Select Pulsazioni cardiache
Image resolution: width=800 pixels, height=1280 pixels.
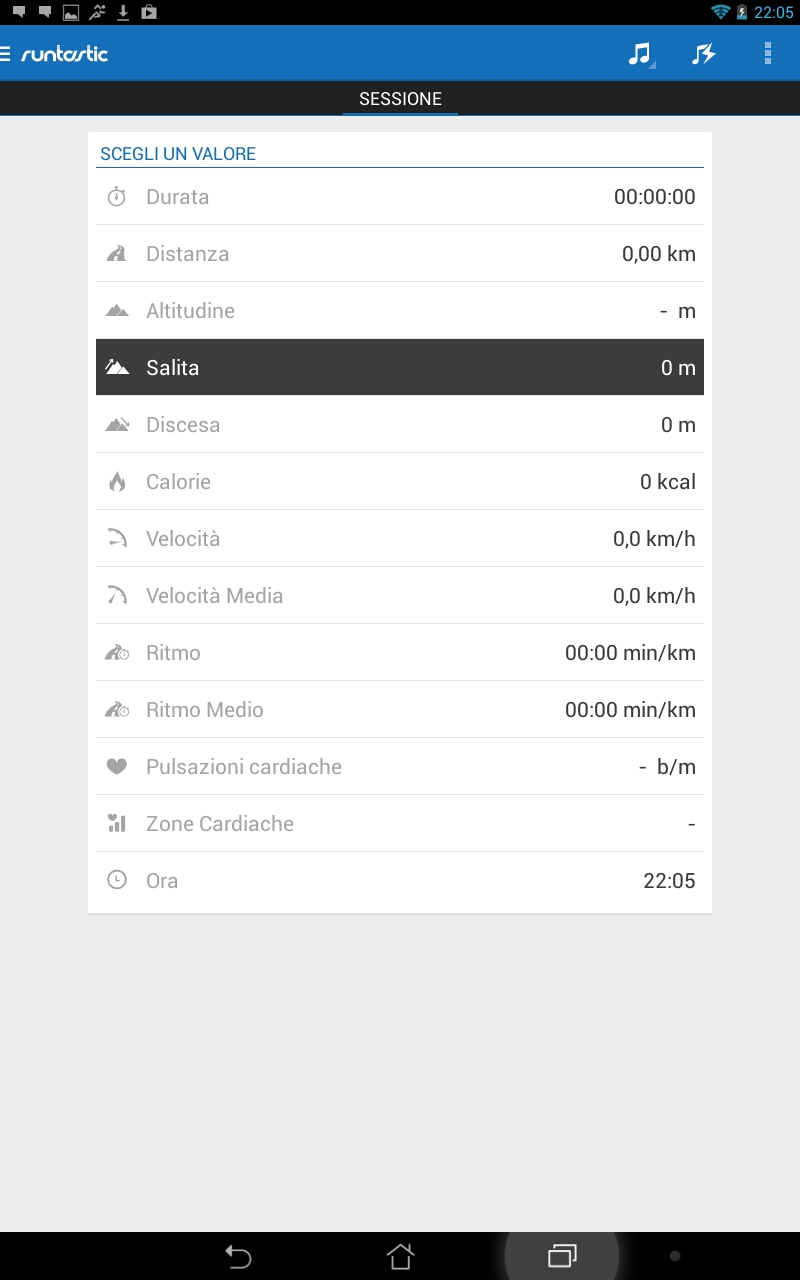[400, 767]
